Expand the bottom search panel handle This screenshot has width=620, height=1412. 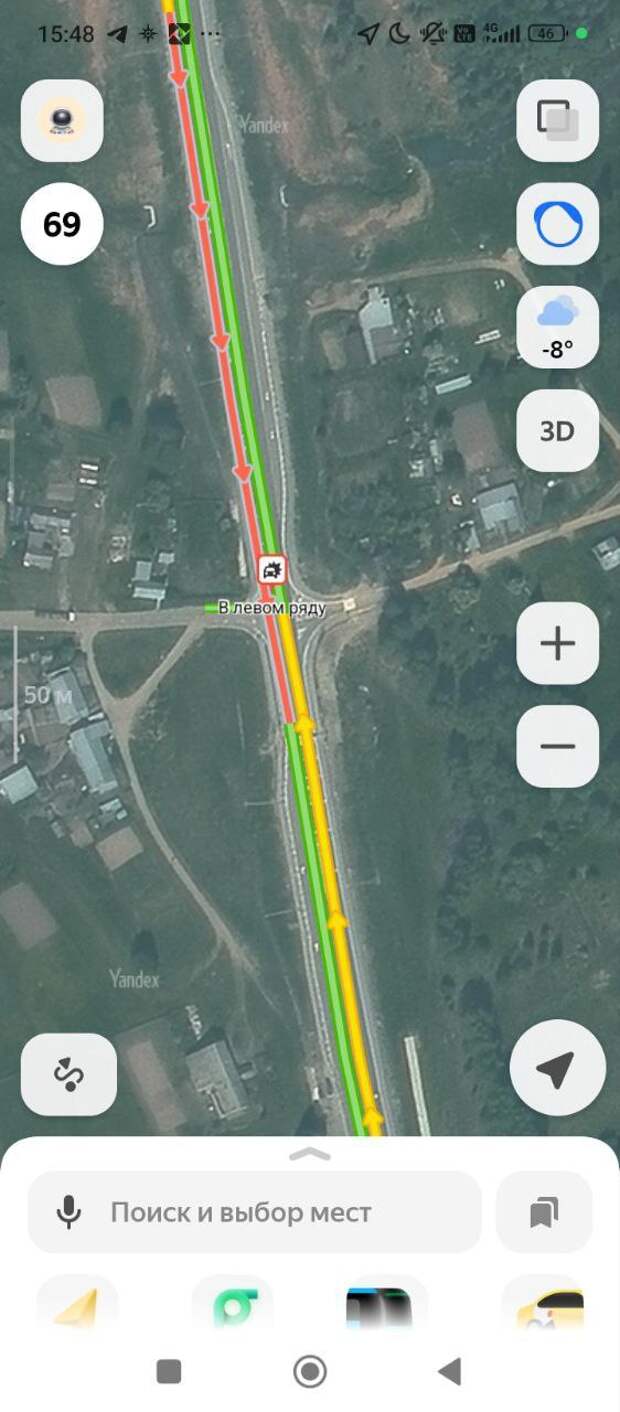click(310, 1154)
